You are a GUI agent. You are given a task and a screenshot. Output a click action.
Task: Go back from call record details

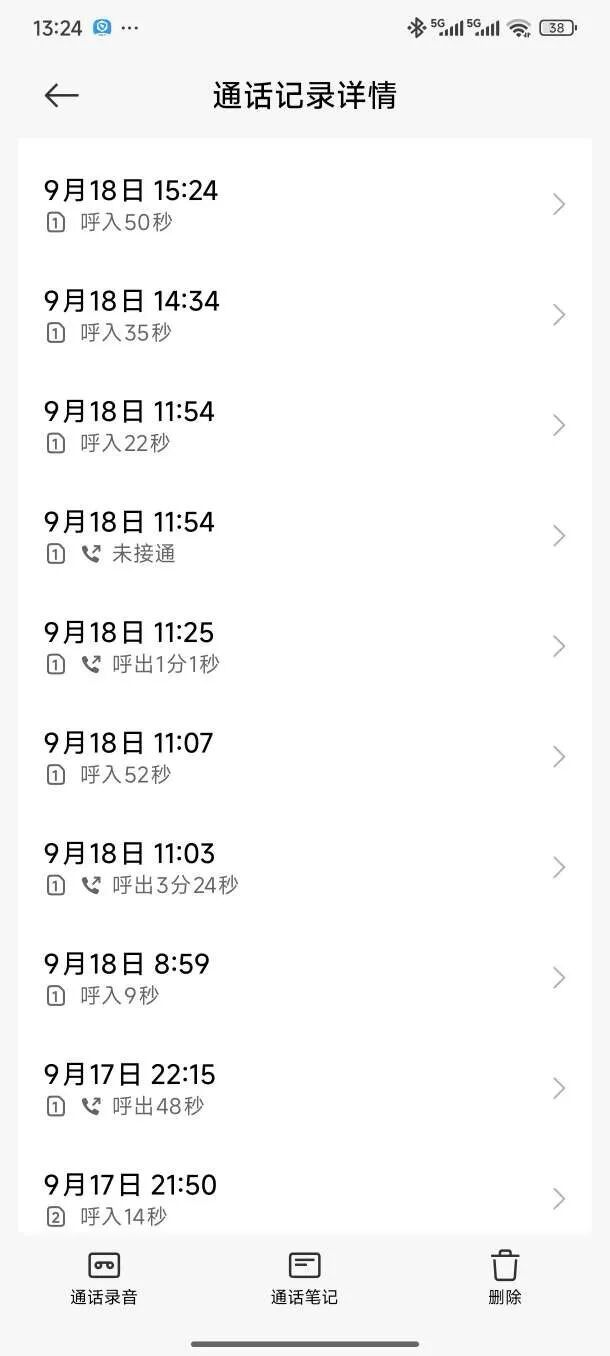[61, 95]
